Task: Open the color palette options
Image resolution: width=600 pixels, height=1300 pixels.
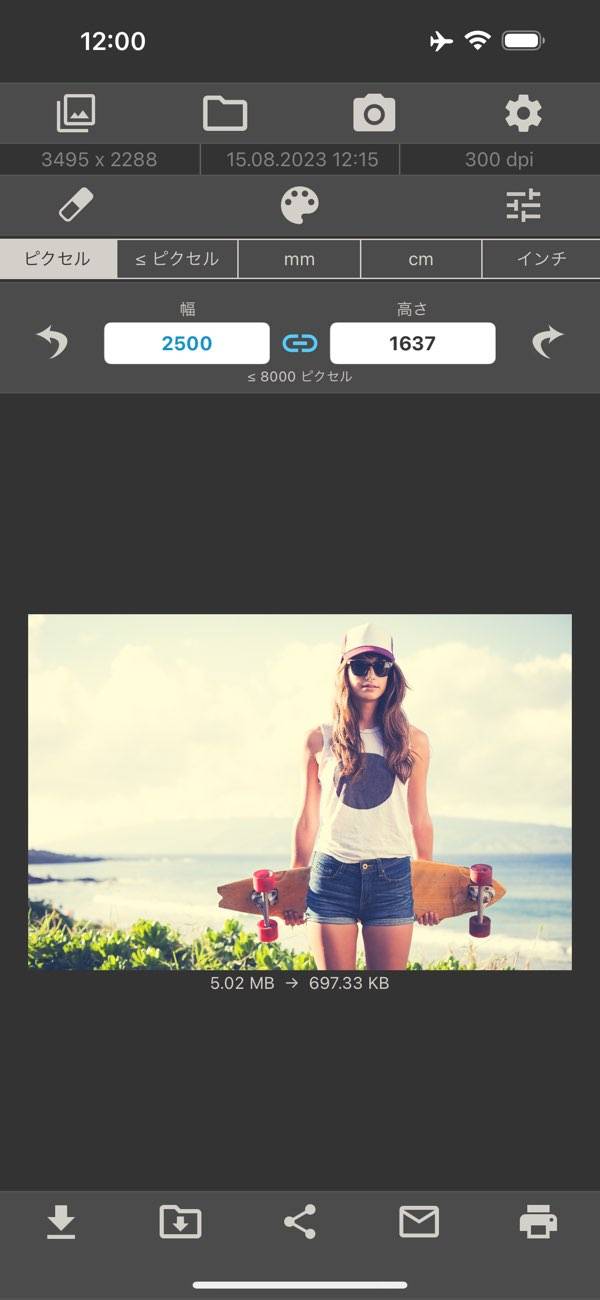Action: click(x=299, y=206)
